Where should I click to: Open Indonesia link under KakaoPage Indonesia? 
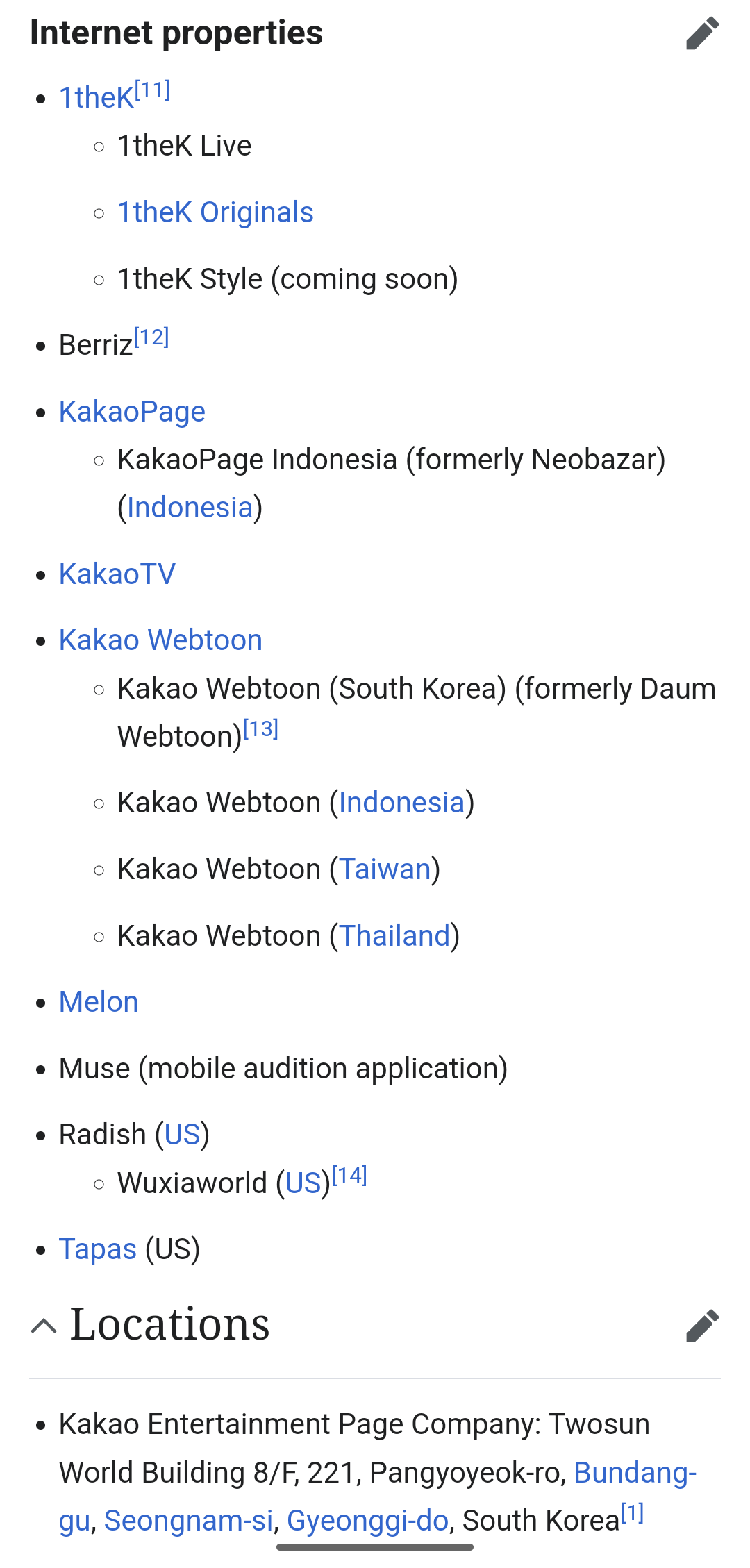click(190, 508)
